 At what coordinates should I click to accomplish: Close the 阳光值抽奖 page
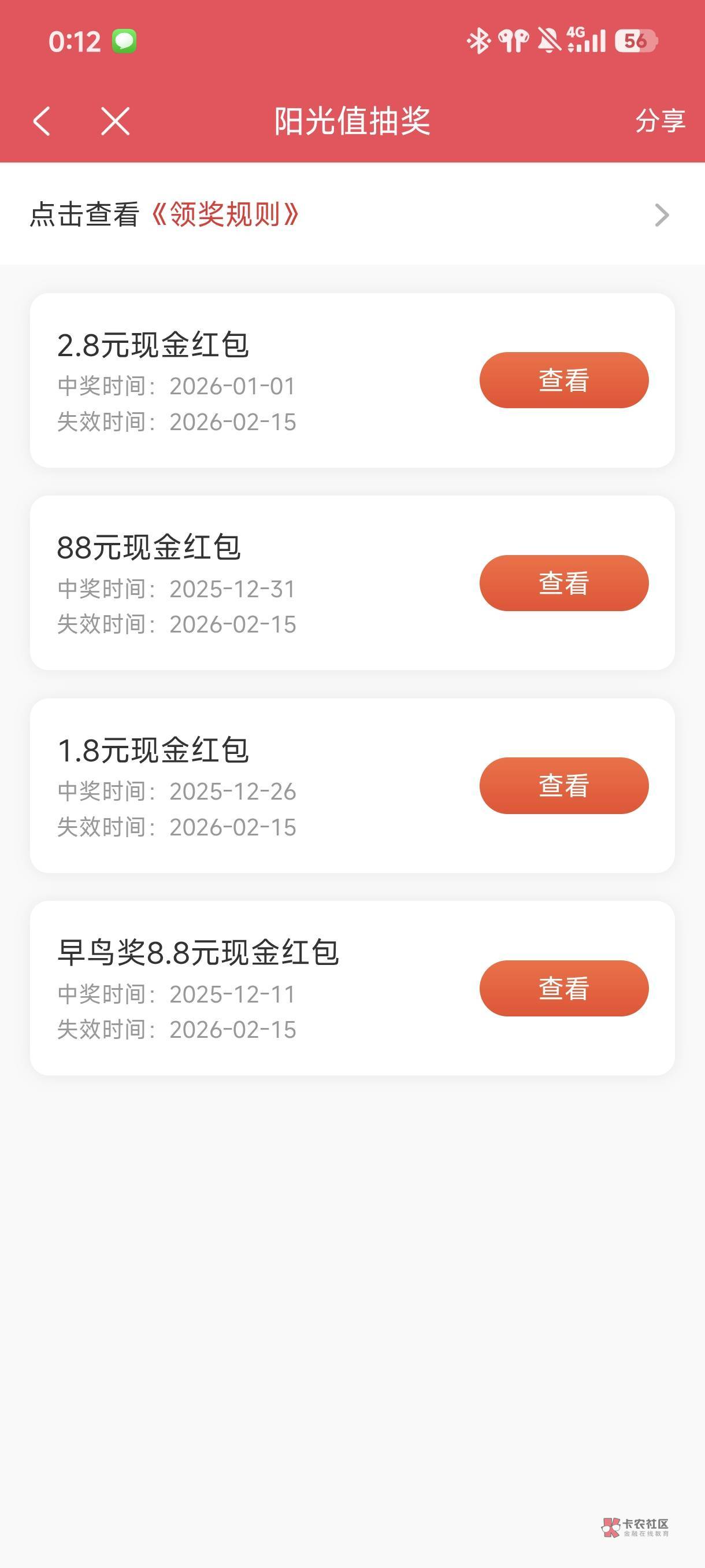pyautogui.click(x=115, y=120)
